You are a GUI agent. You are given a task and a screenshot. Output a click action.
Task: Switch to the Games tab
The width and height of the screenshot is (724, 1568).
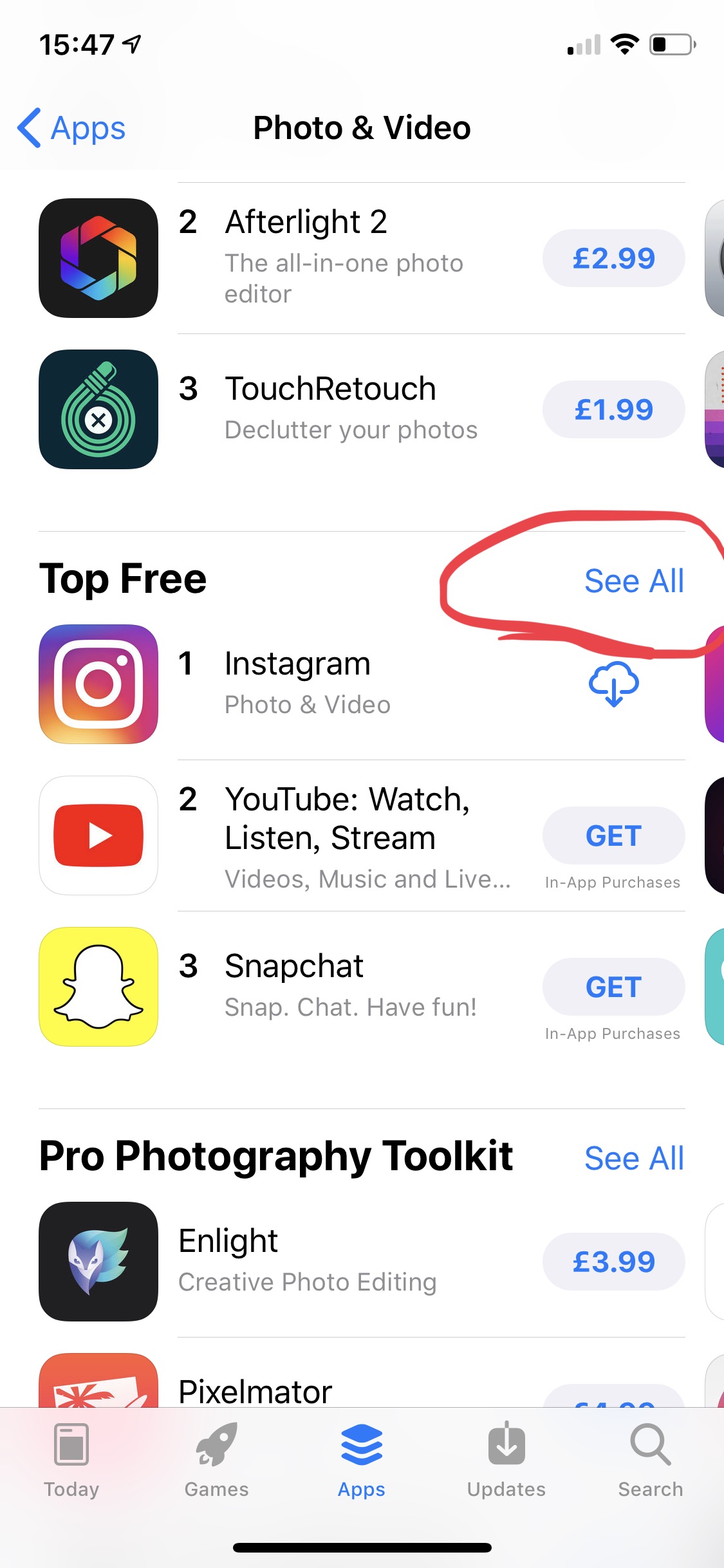pyautogui.click(x=216, y=1461)
